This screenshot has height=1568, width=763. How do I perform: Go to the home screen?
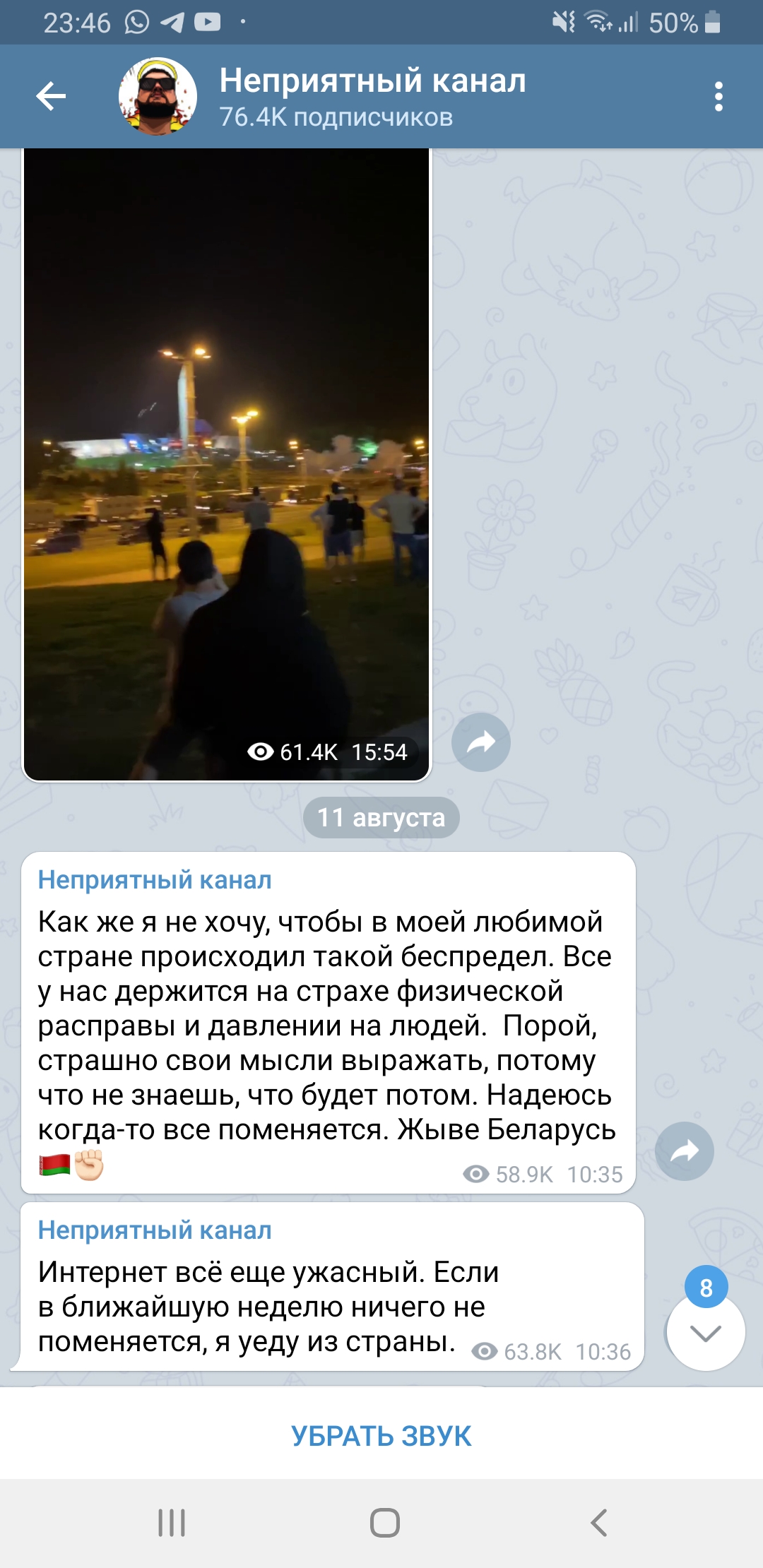coord(385,1523)
